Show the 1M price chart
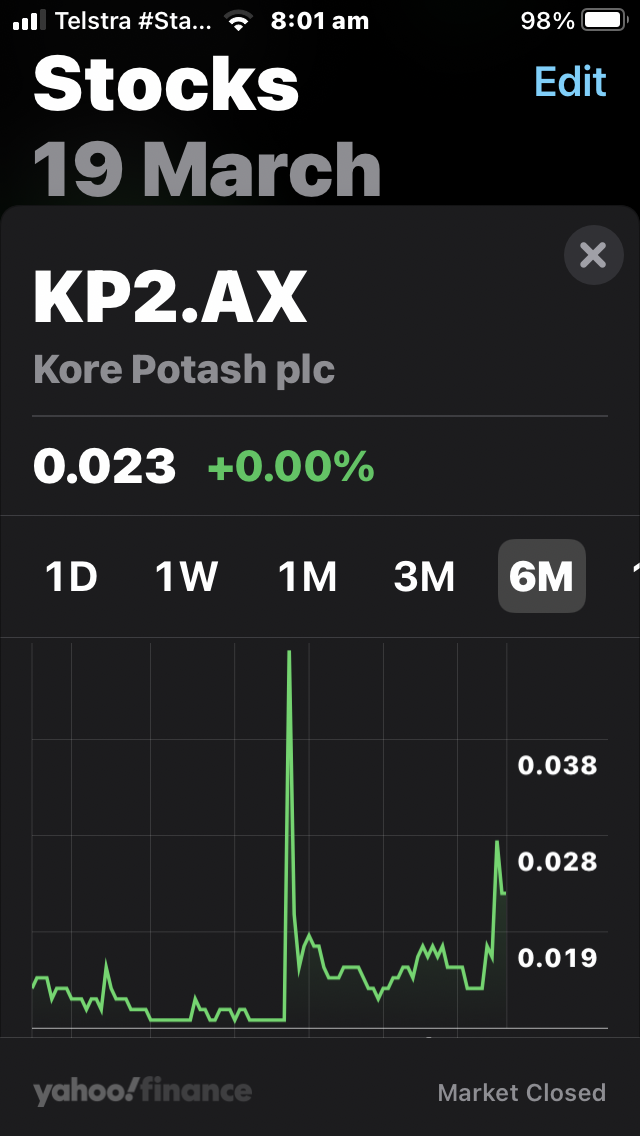This screenshot has width=640, height=1136. (307, 577)
